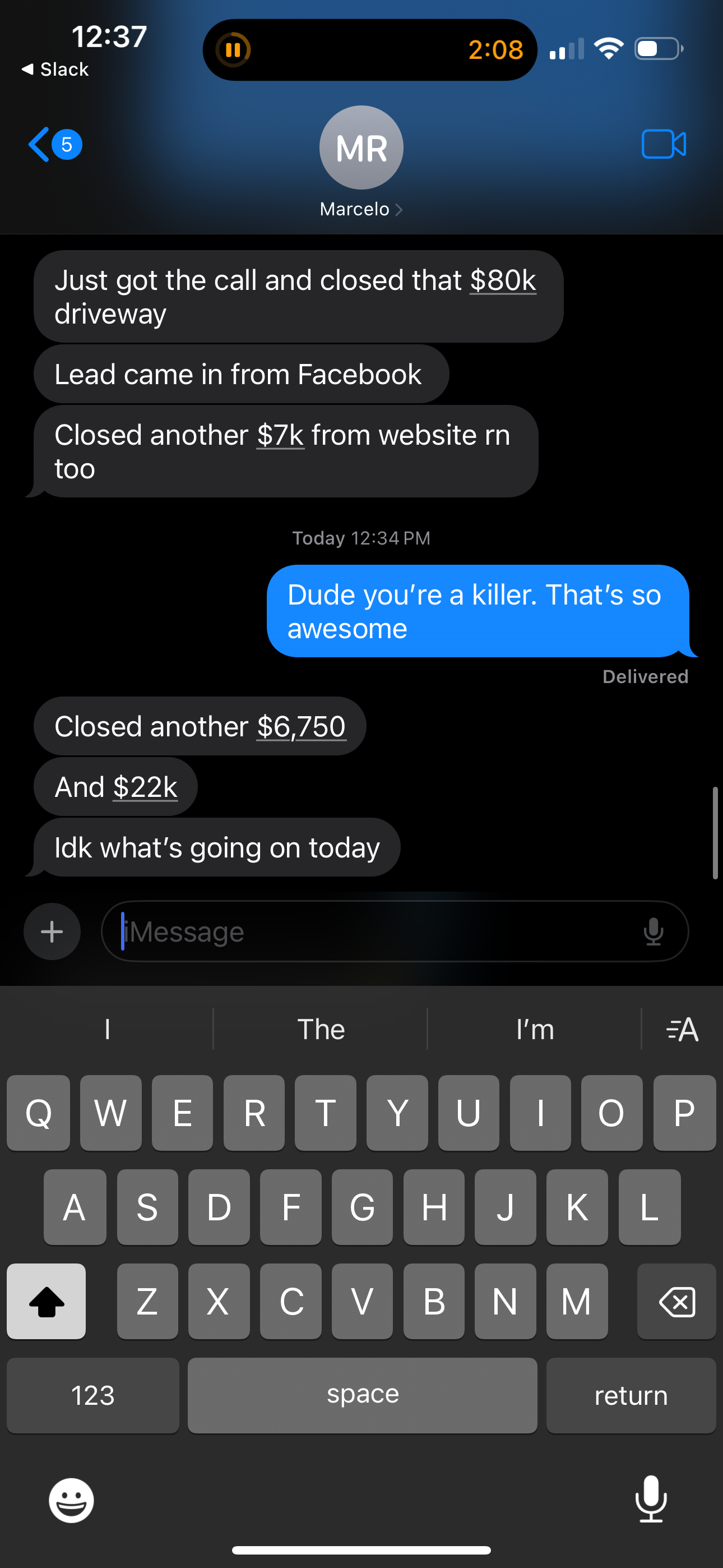Open the underlined $6,750 amount link
Image resolution: width=723 pixels, height=1568 pixels.
[302, 727]
